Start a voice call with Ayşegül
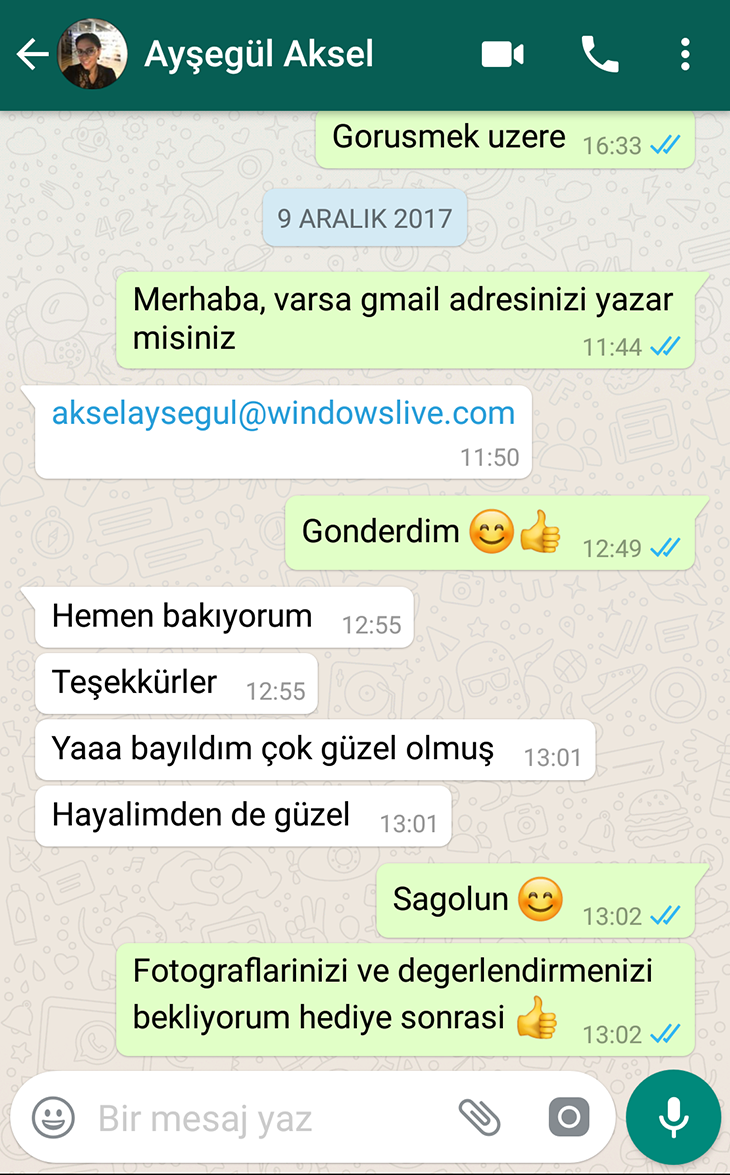The image size is (730, 1175). point(600,55)
